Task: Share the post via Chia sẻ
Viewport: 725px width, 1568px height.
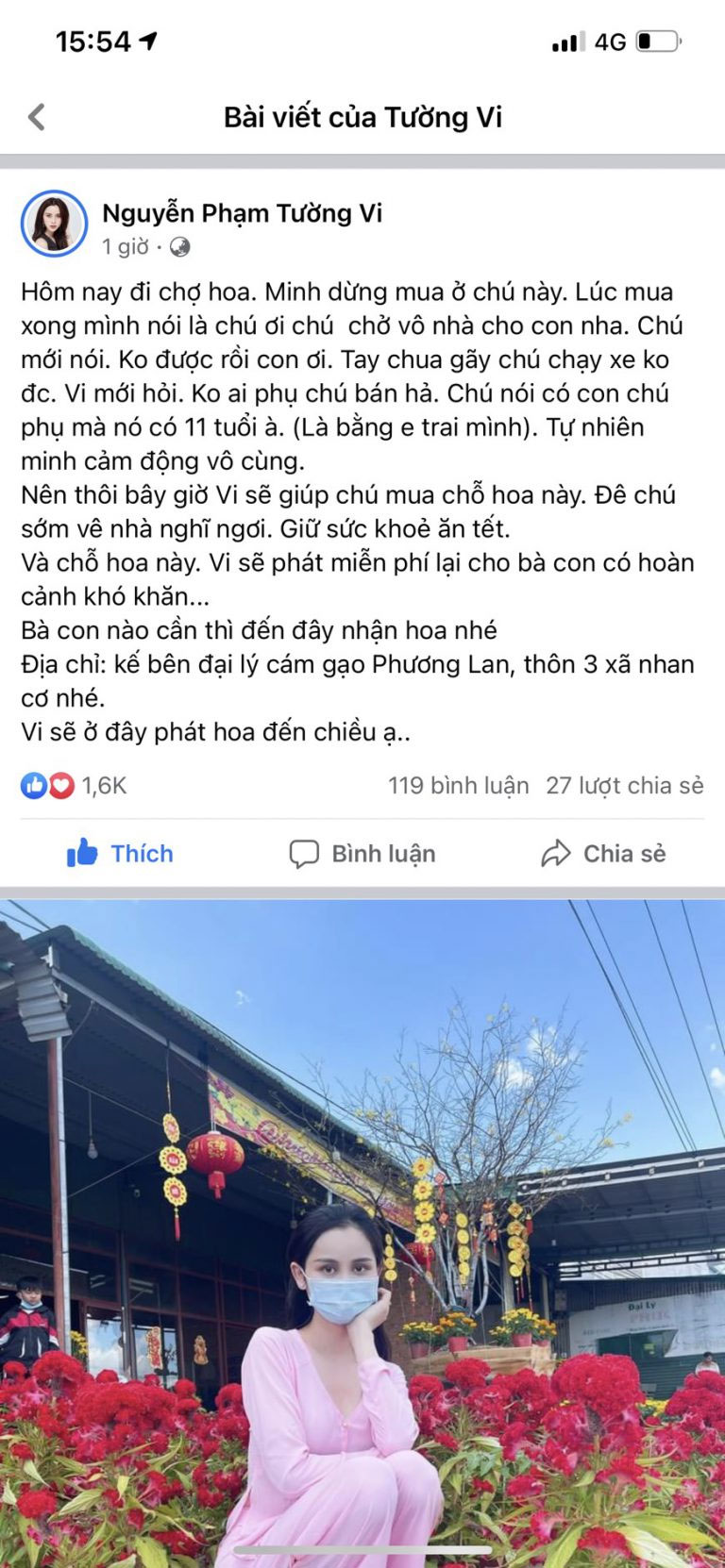Action: (603, 854)
